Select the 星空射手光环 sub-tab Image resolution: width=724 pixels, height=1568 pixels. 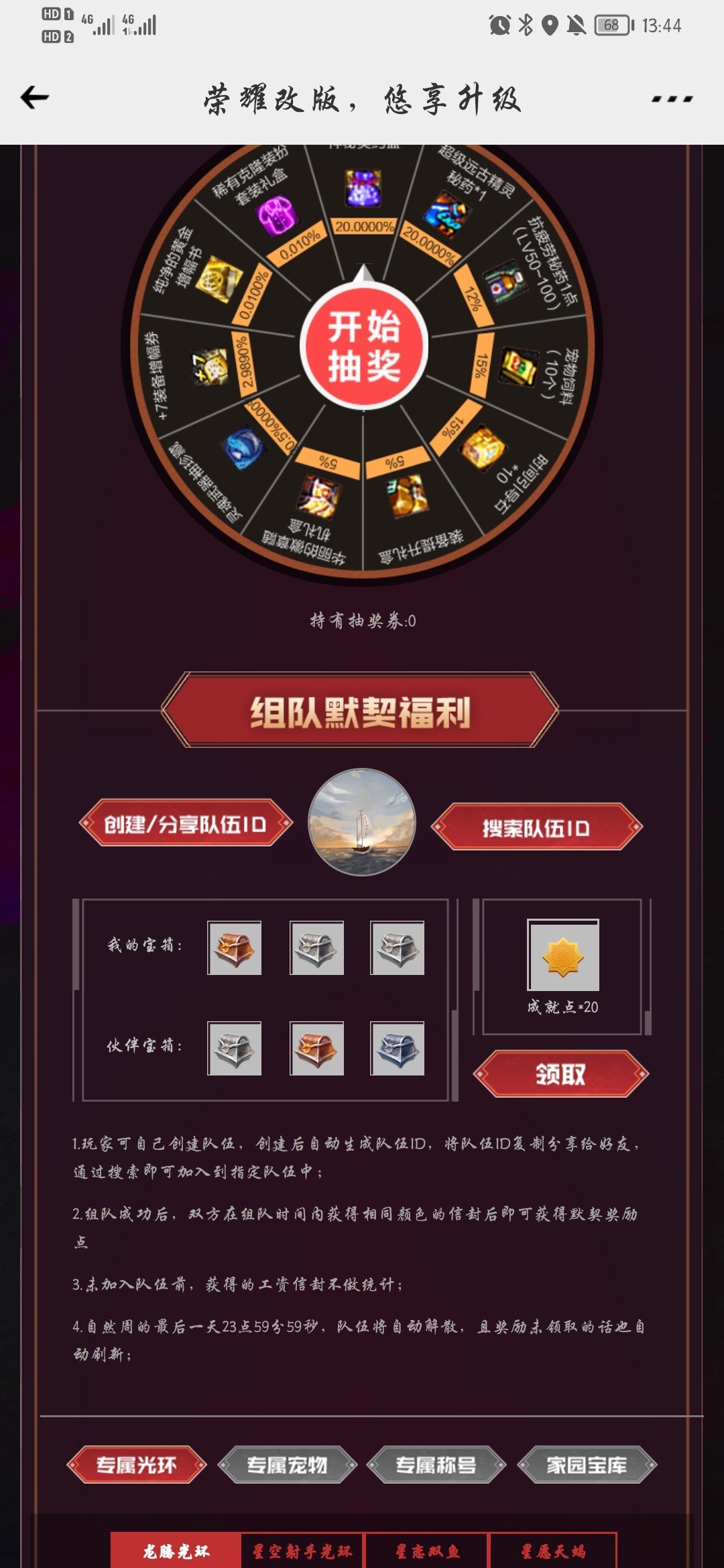(x=302, y=1551)
